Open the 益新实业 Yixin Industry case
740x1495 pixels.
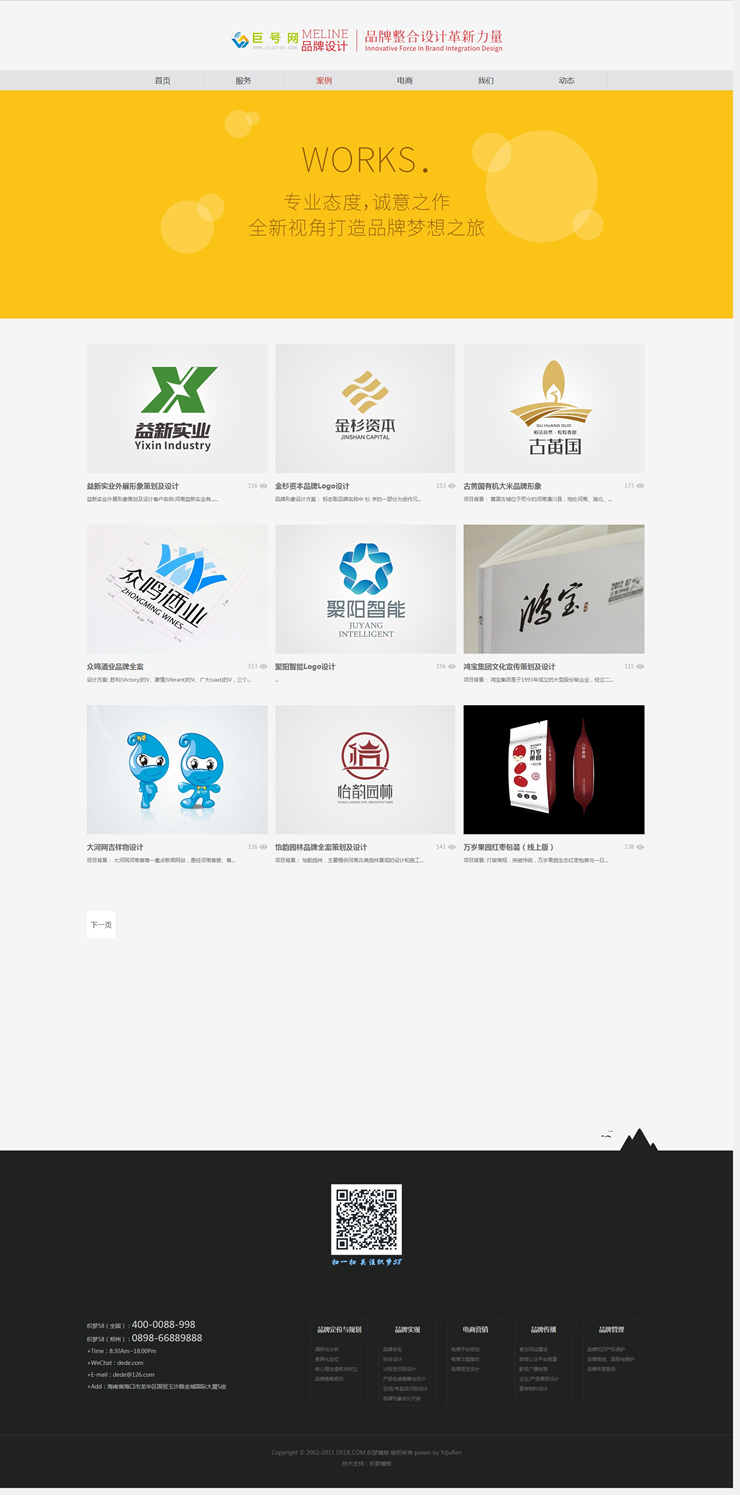[177, 408]
